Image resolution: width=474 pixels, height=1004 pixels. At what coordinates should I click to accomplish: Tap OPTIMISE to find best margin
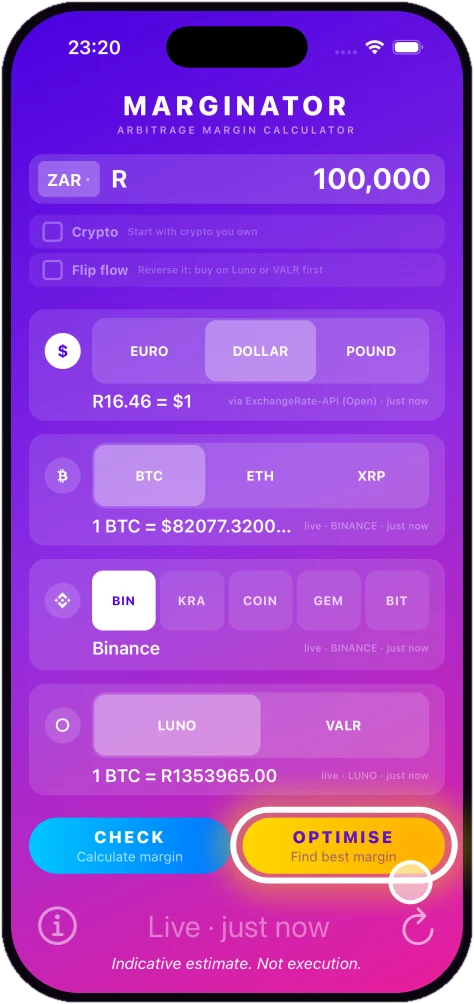tap(343, 846)
